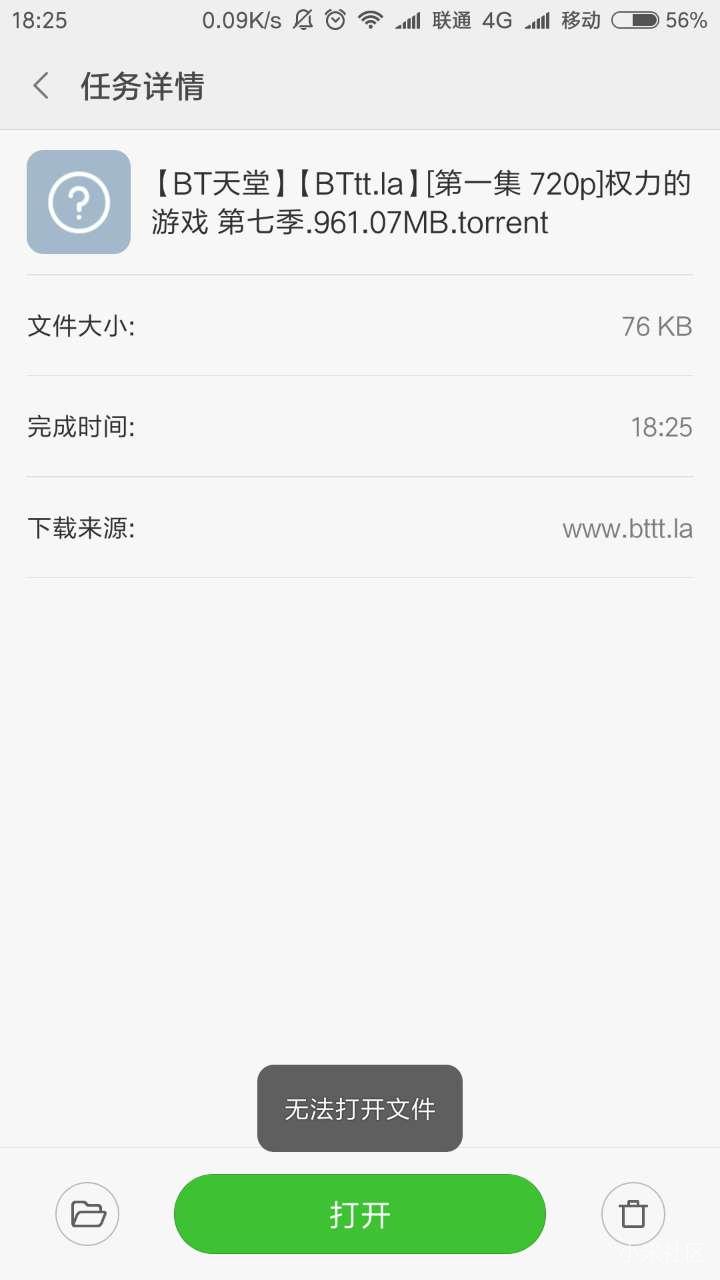This screenshot has width=720, height=1280.
Task: Open the downloads folder icon
Action: coord(87,1214)
